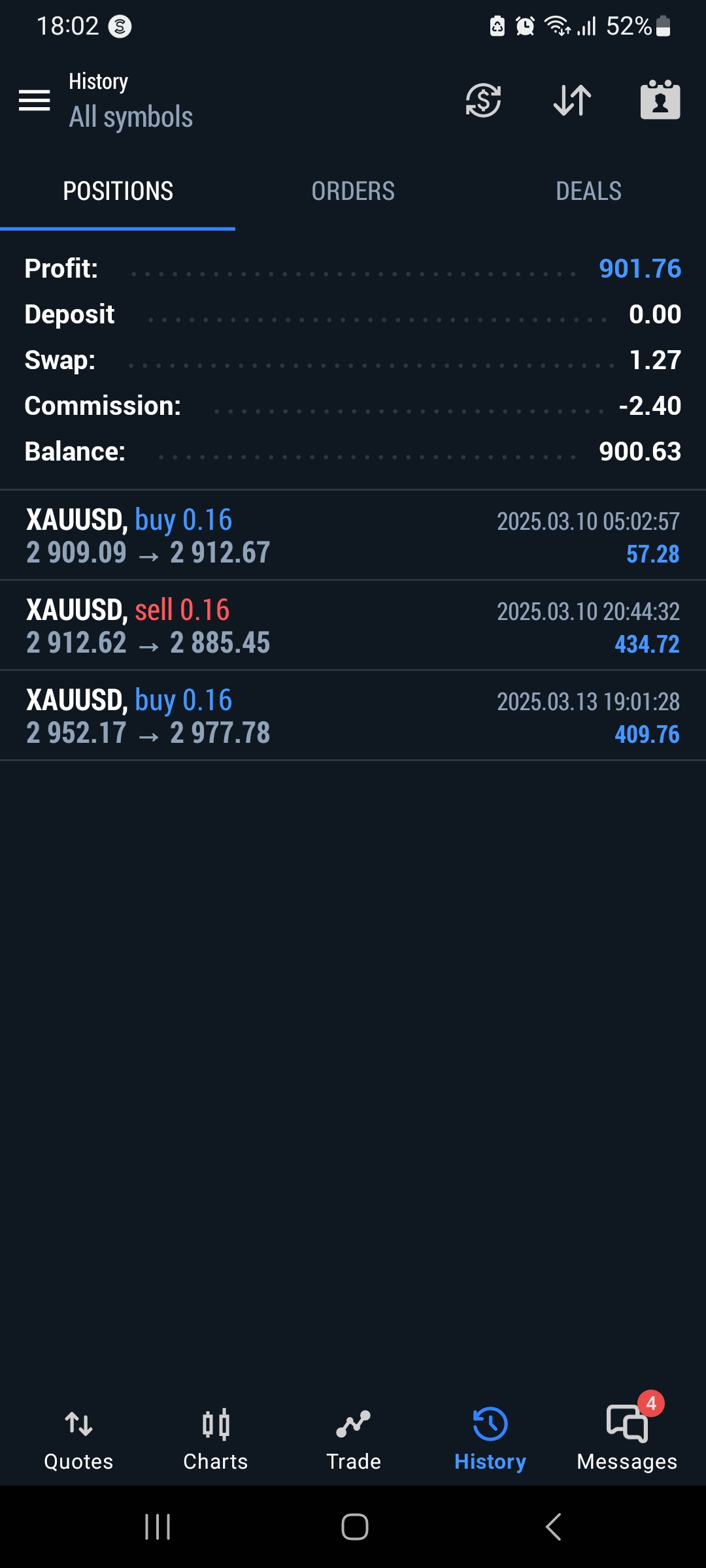Switch to the ORDERS tab
706x1568 pixels.
tap(353, 191)
